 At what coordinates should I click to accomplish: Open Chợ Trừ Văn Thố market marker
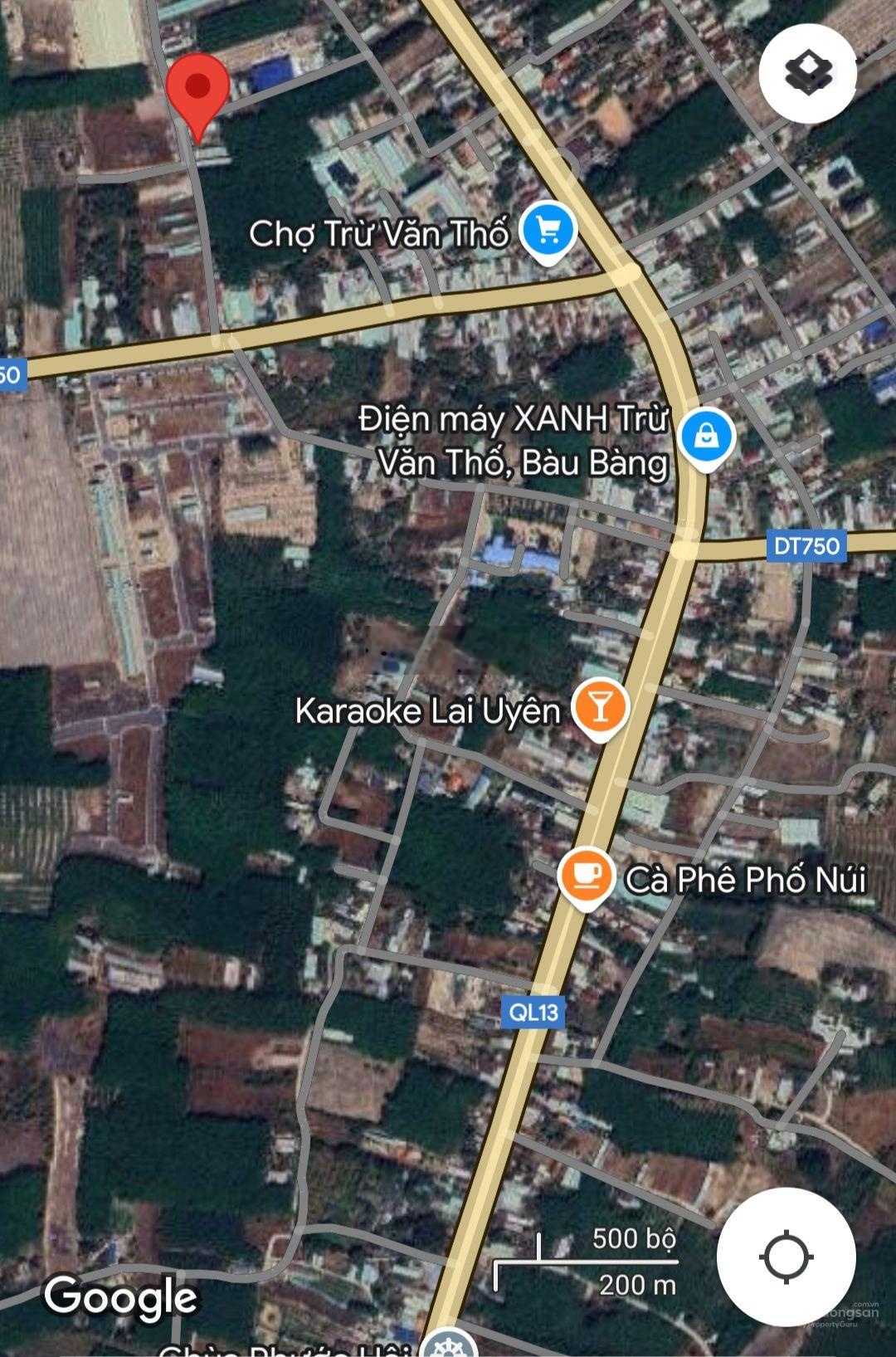[548, 230]
